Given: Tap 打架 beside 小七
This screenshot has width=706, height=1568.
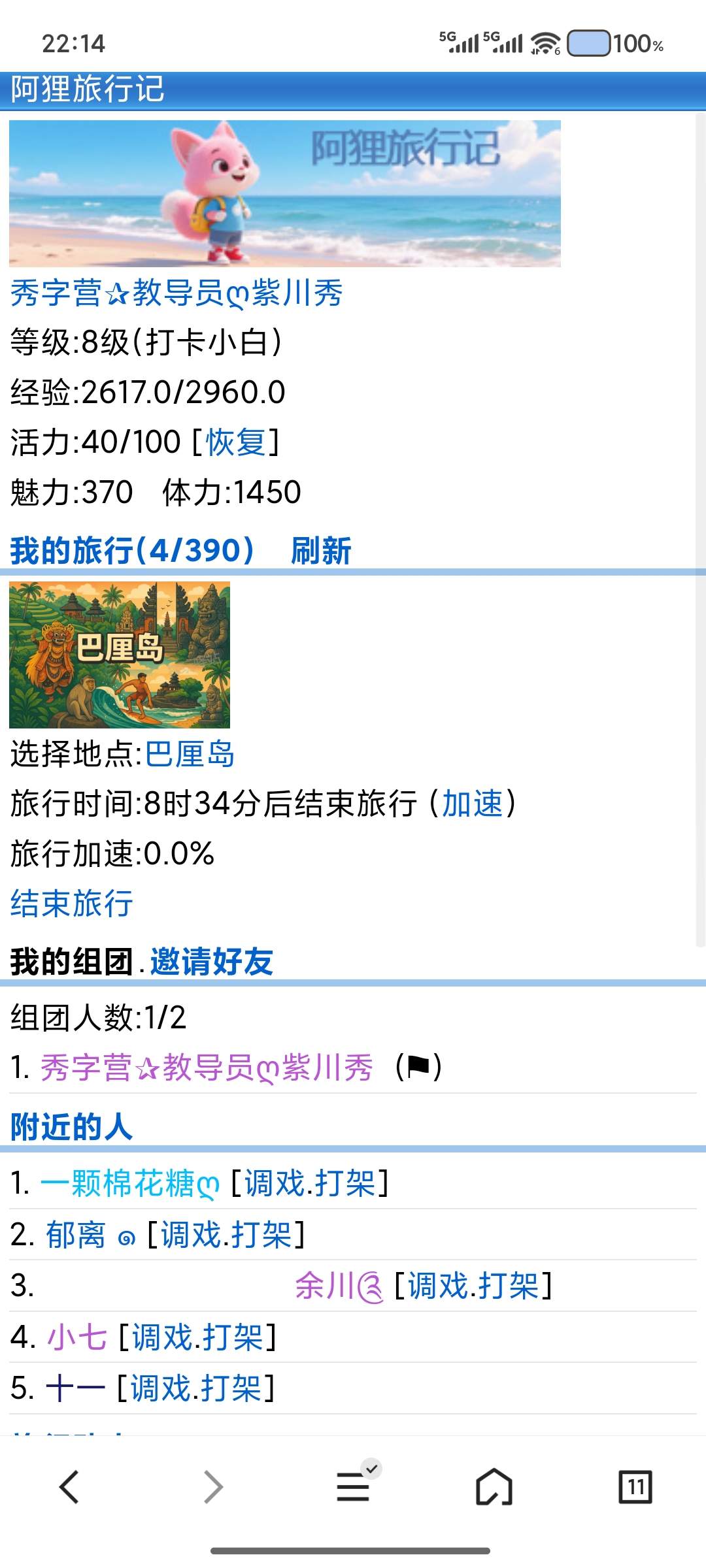Looking at the screenshot, I should [233, 1337].
